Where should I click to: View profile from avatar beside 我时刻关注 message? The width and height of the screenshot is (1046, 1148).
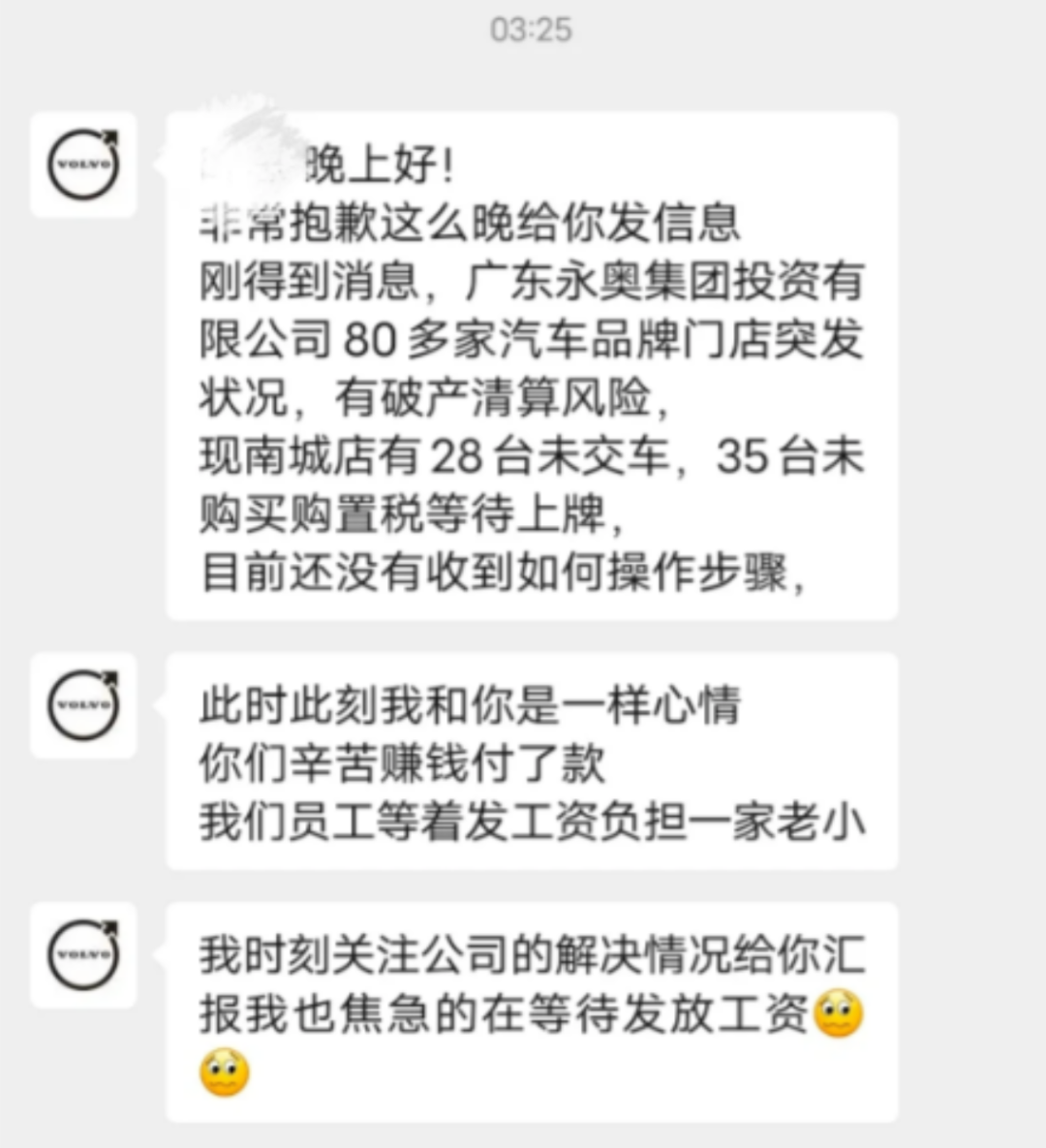pyautogui.click(x=83, y=955)
